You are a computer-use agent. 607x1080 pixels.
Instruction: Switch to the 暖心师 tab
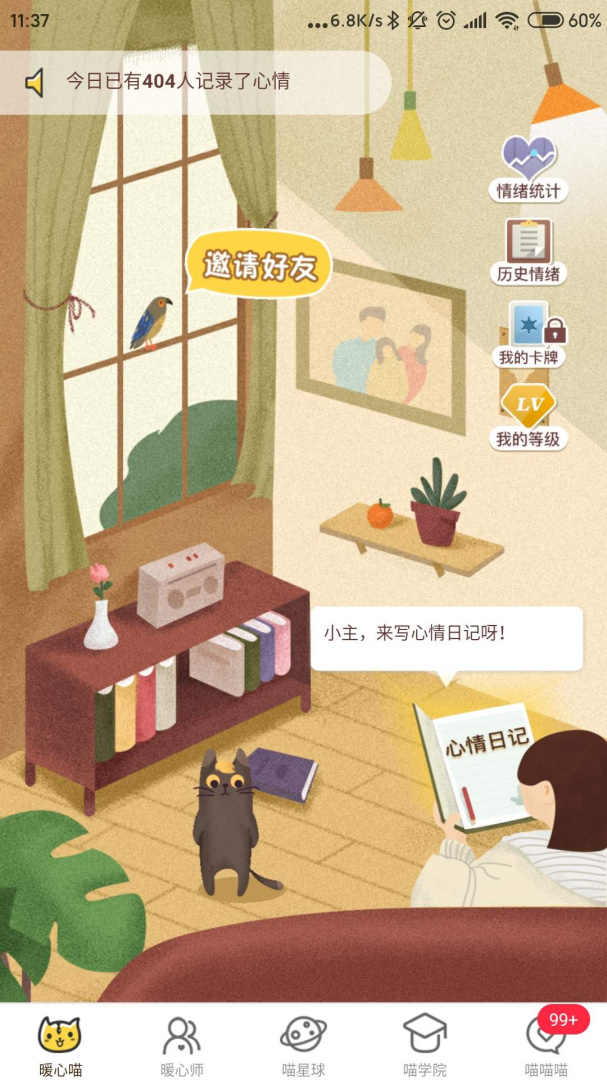(182, 1045)
